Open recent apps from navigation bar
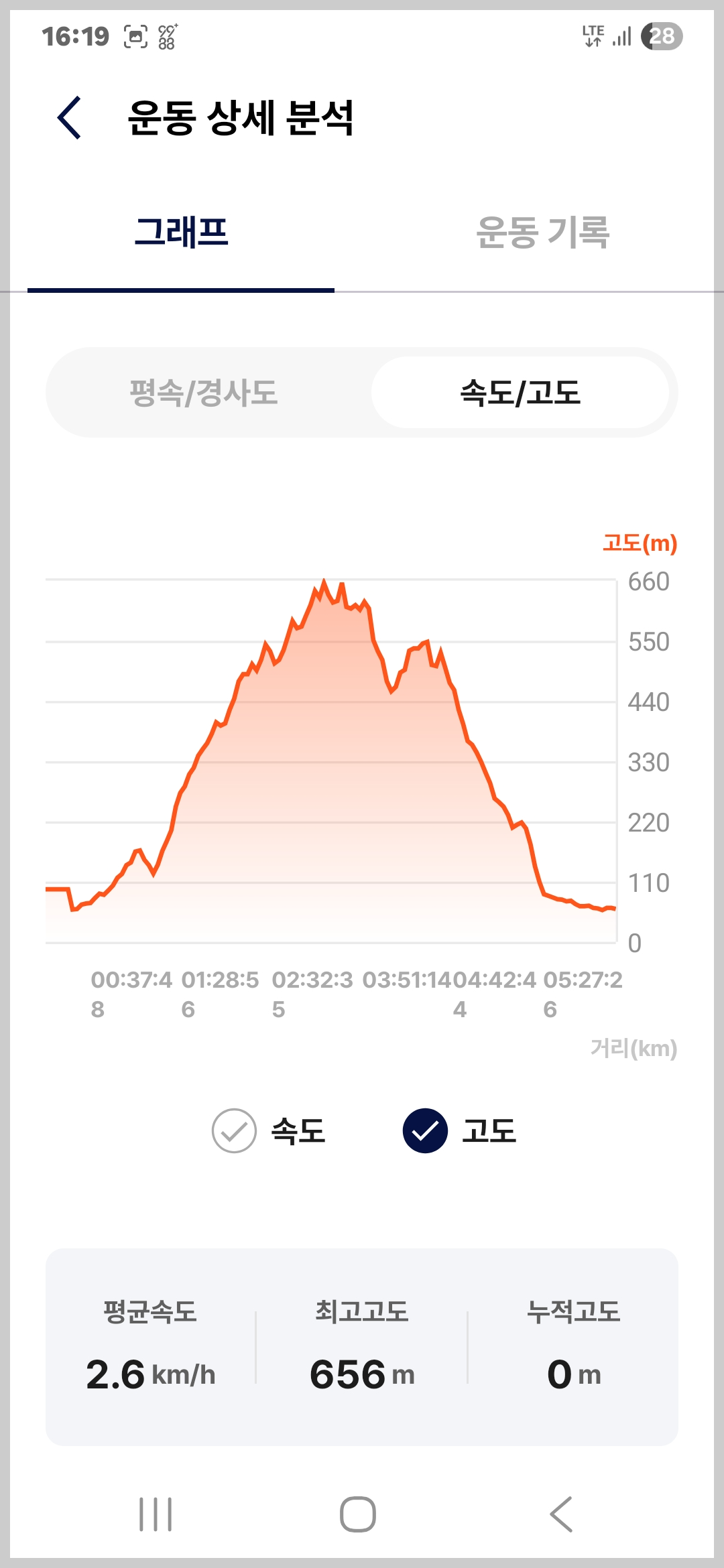724x1568 pixels. 156,1514
